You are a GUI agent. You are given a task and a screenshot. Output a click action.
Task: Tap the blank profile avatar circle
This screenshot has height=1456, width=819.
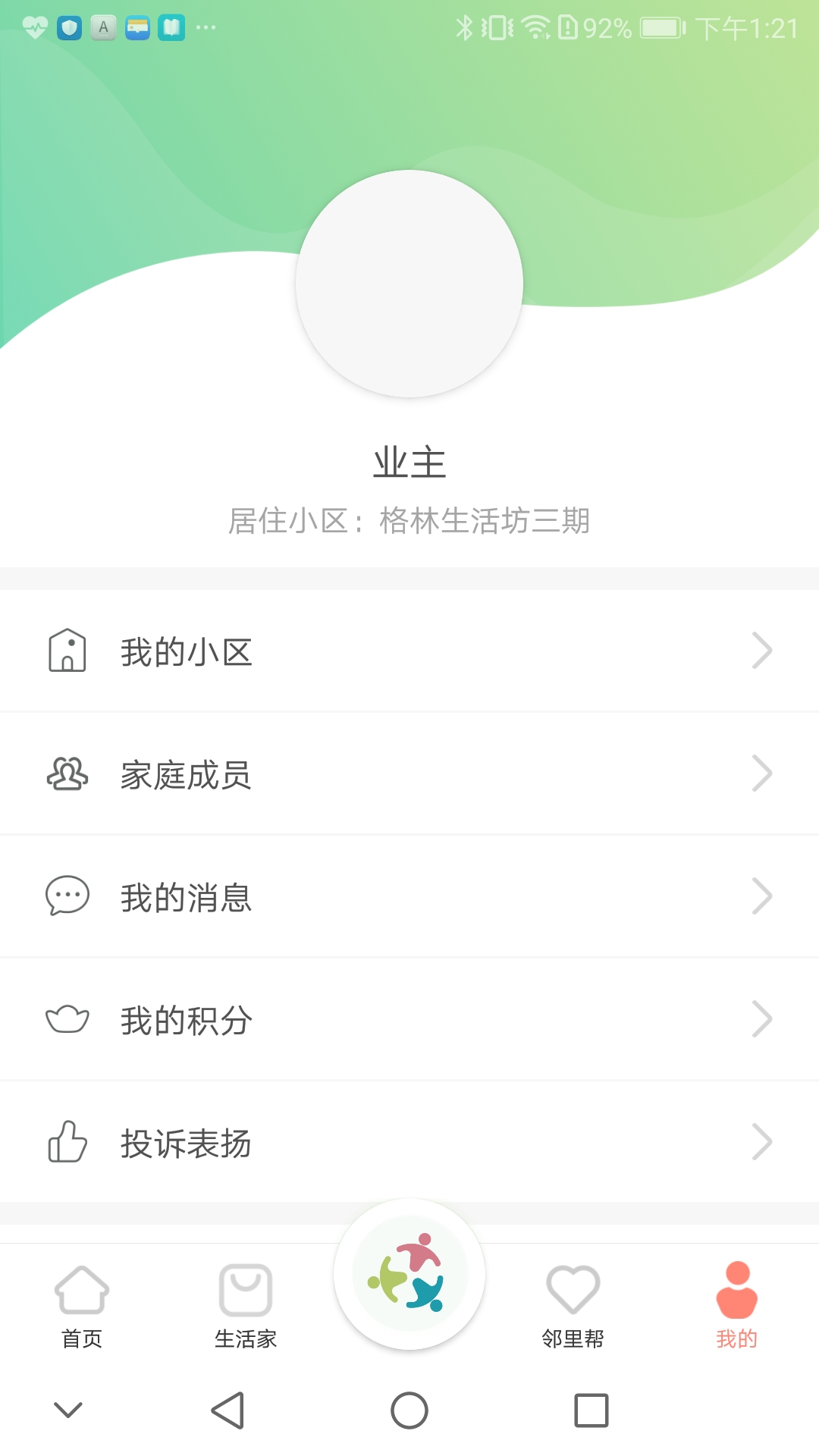pyautogui.click(x=409, y=284)
